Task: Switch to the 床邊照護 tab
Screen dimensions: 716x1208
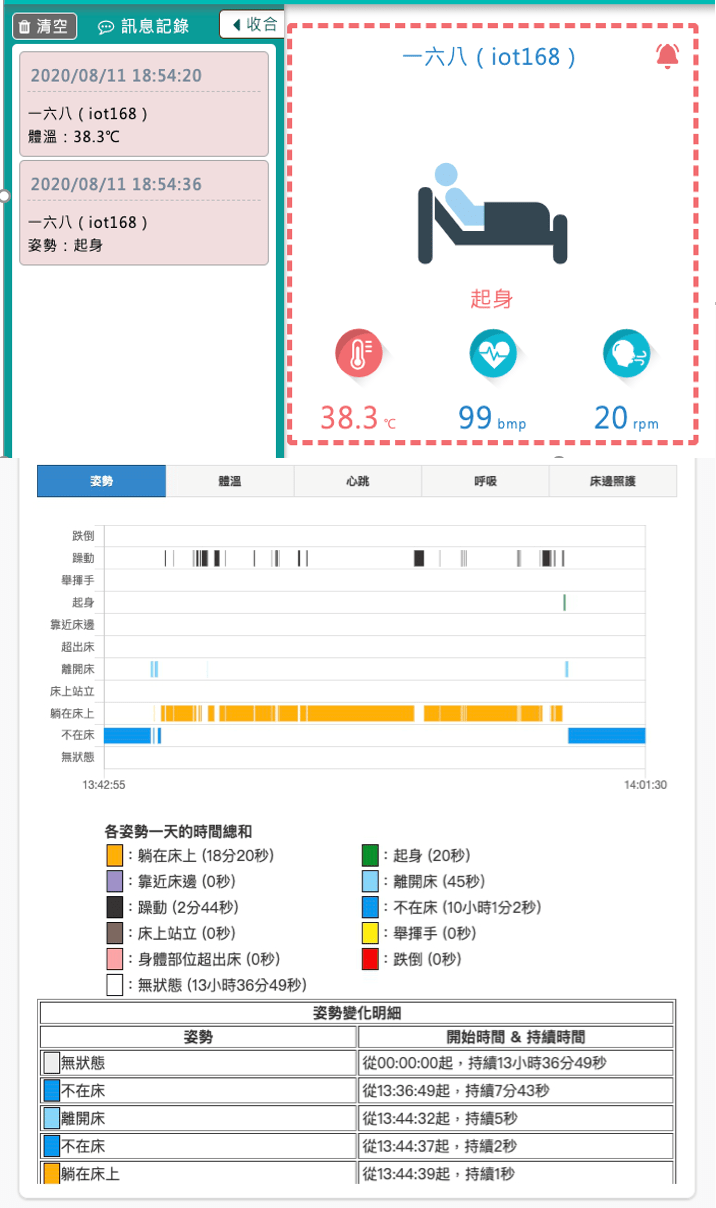Action: click(613, 481)
